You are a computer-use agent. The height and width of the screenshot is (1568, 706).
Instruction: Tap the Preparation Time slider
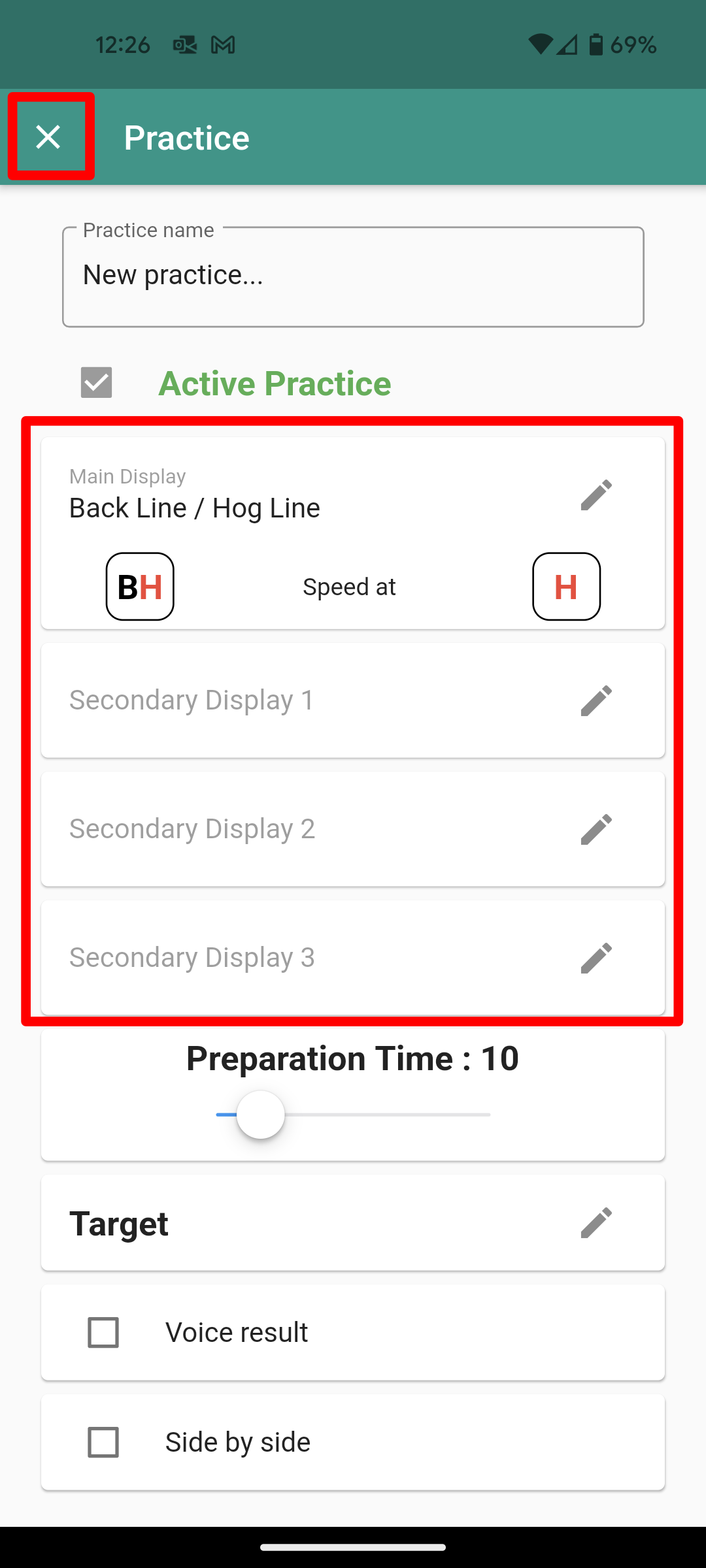tap(353, 1115)
